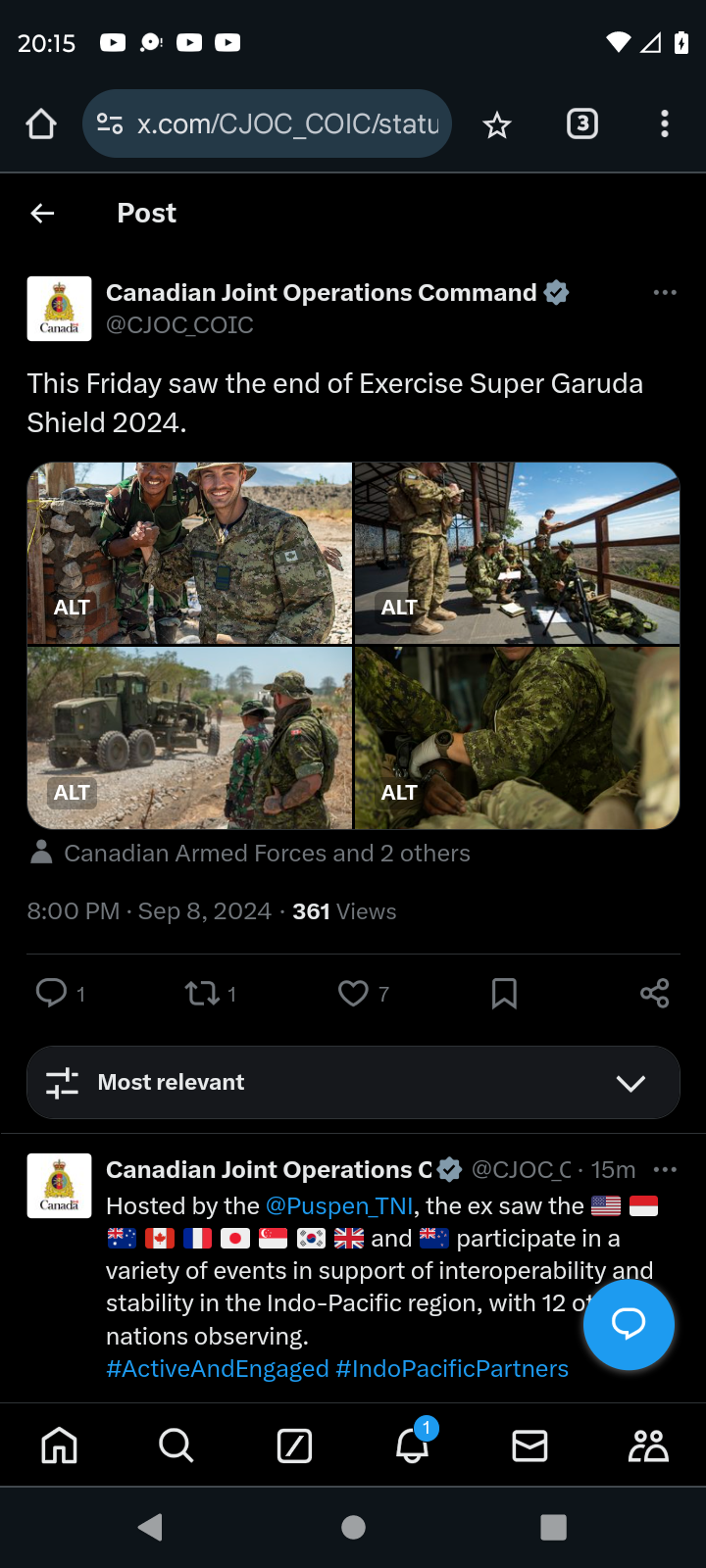Go back using the Post header arrow

point(42,213)
